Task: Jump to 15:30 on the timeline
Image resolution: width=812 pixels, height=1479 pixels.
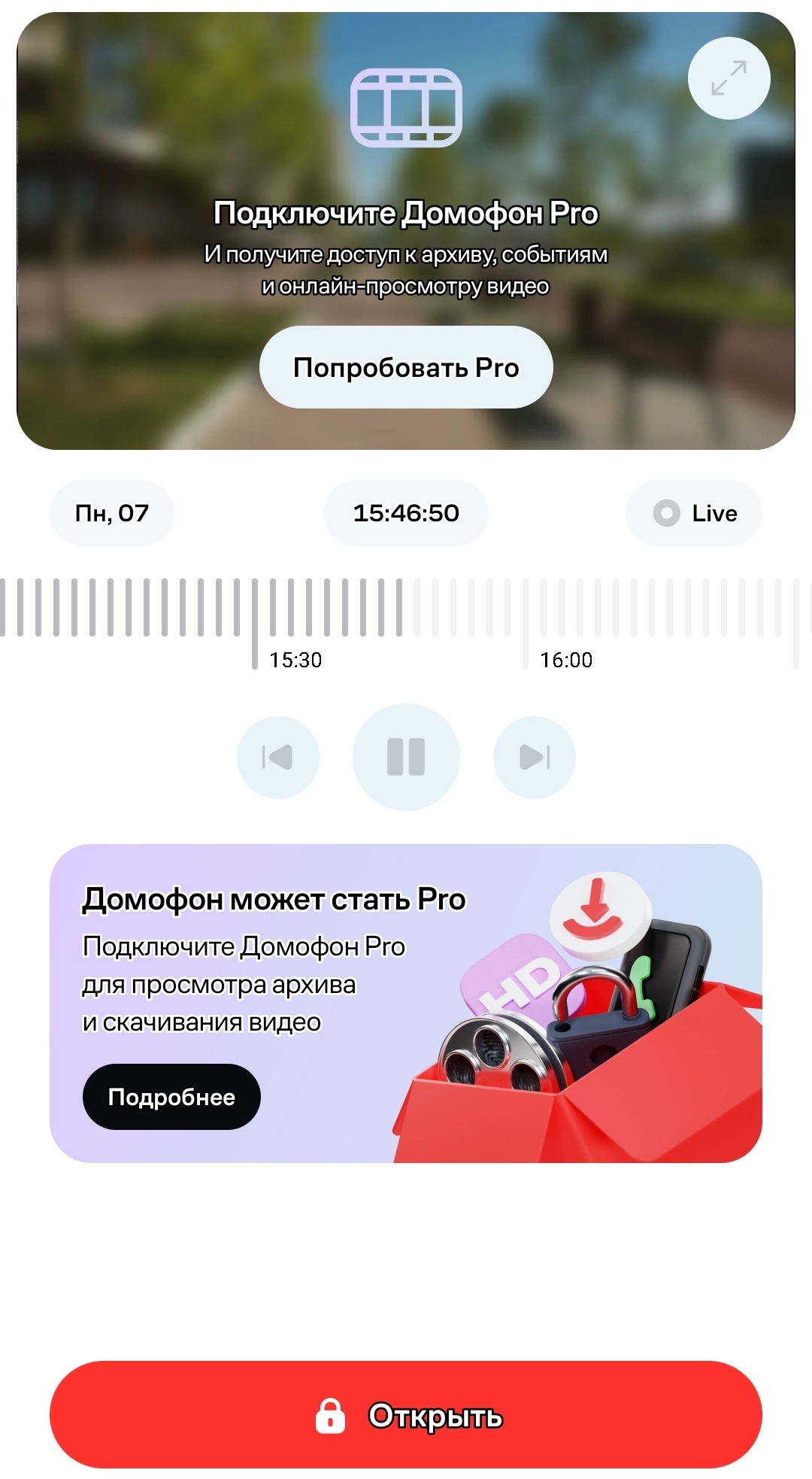Action: [x=255, y=624]
